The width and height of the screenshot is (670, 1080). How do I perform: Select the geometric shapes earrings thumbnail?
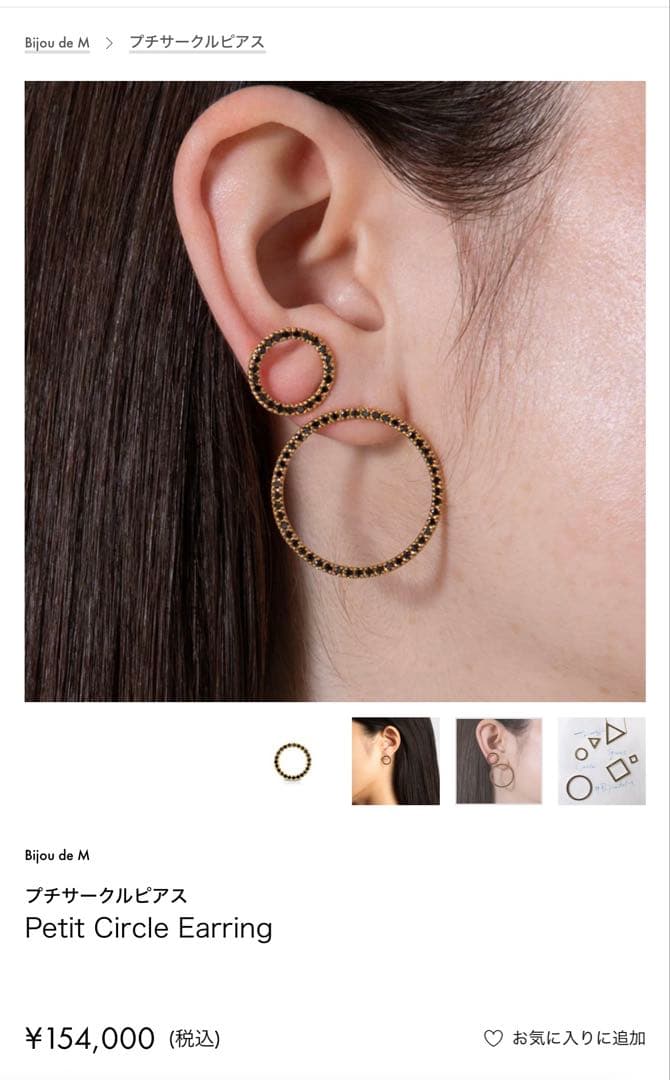(602, 761)
